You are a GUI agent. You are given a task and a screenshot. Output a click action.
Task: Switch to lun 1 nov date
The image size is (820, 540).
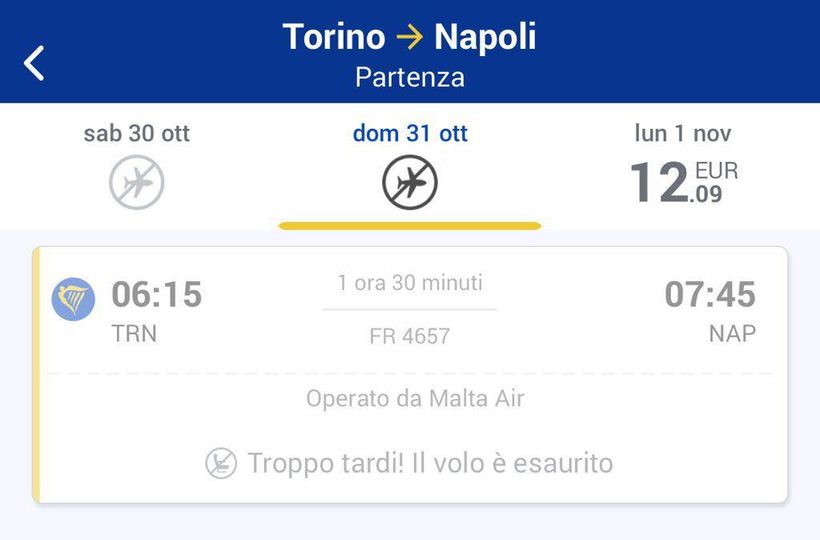[683, 165]
